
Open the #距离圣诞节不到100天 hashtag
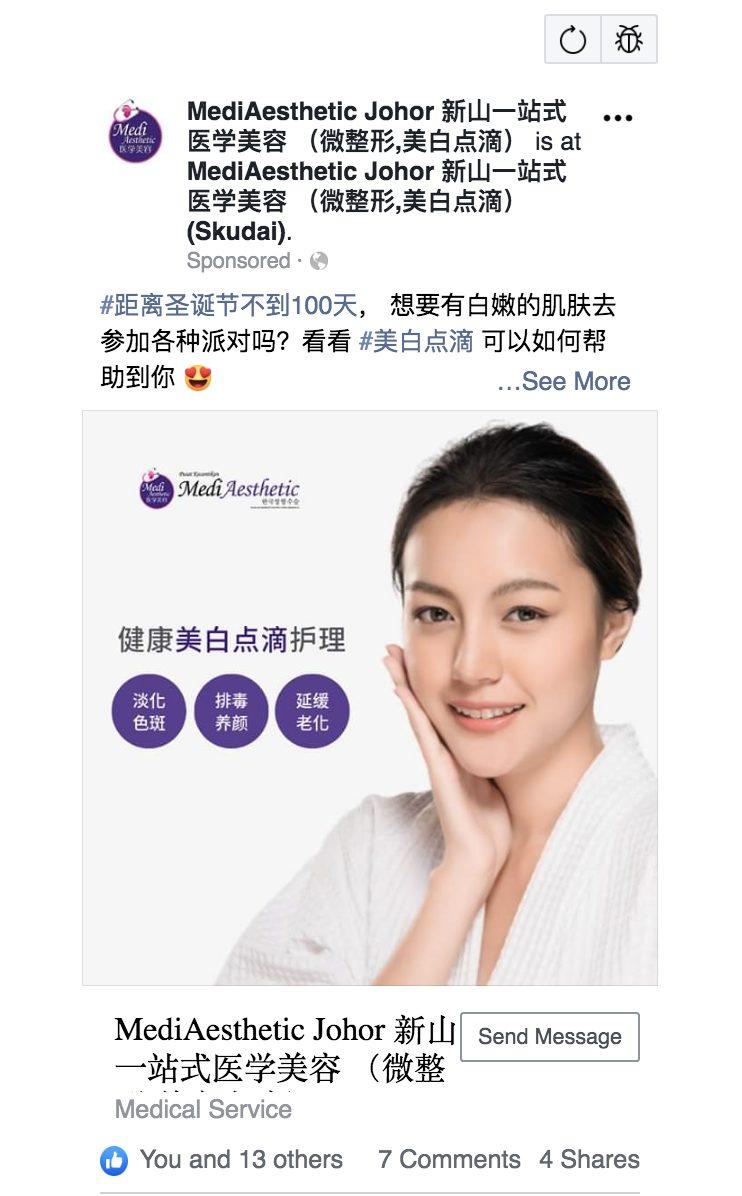point(228,305)
